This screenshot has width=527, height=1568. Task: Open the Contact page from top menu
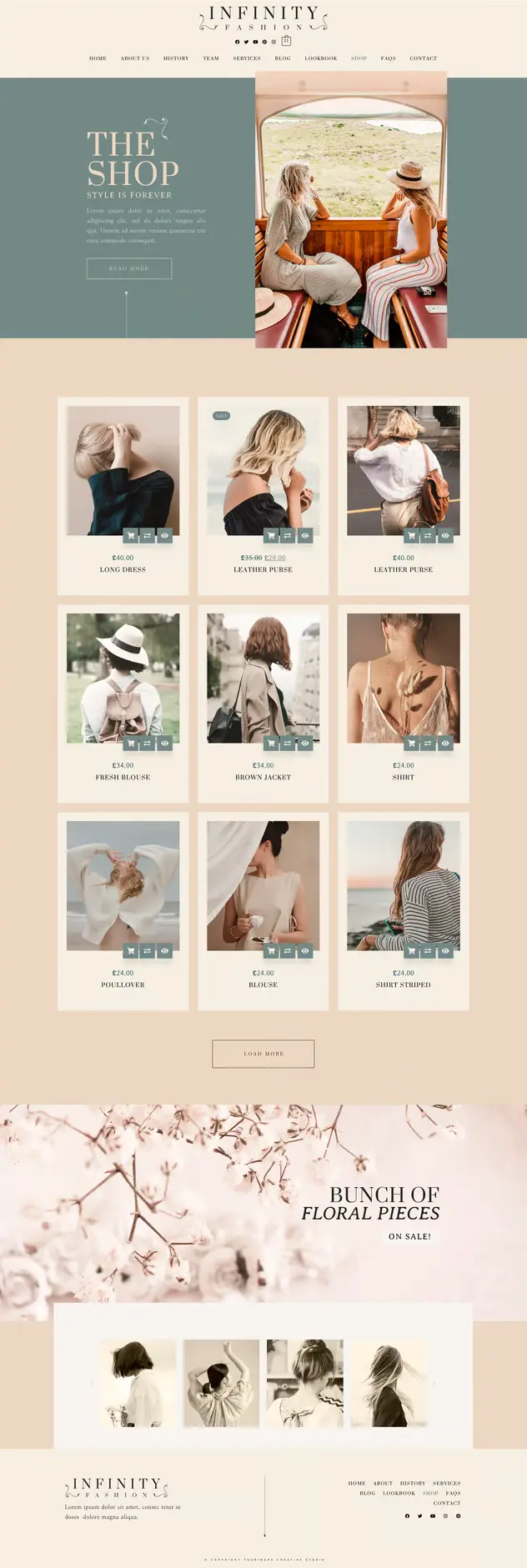click(x=423, y=58)
